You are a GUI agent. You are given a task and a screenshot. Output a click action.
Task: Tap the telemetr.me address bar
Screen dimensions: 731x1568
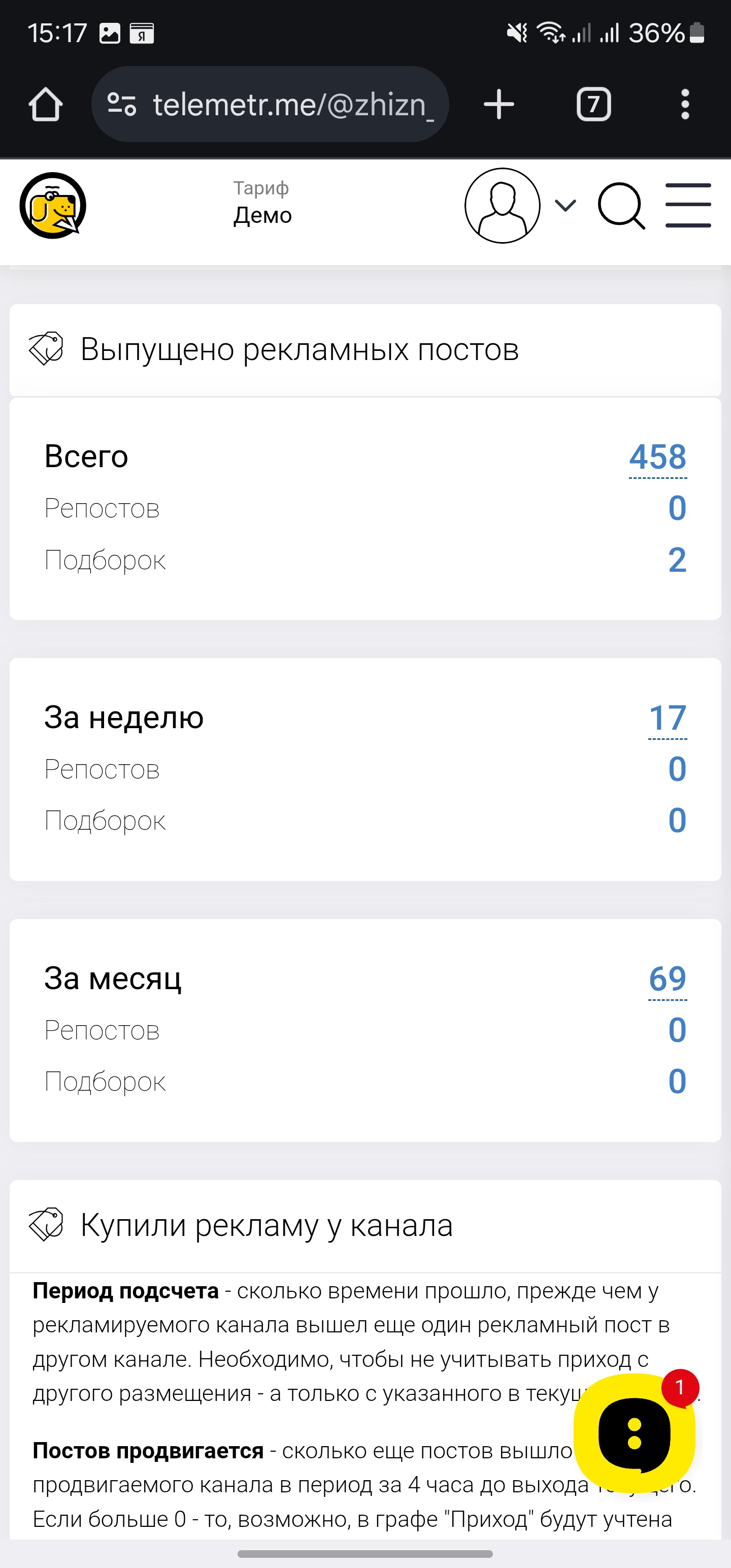[x=270, y=104]
